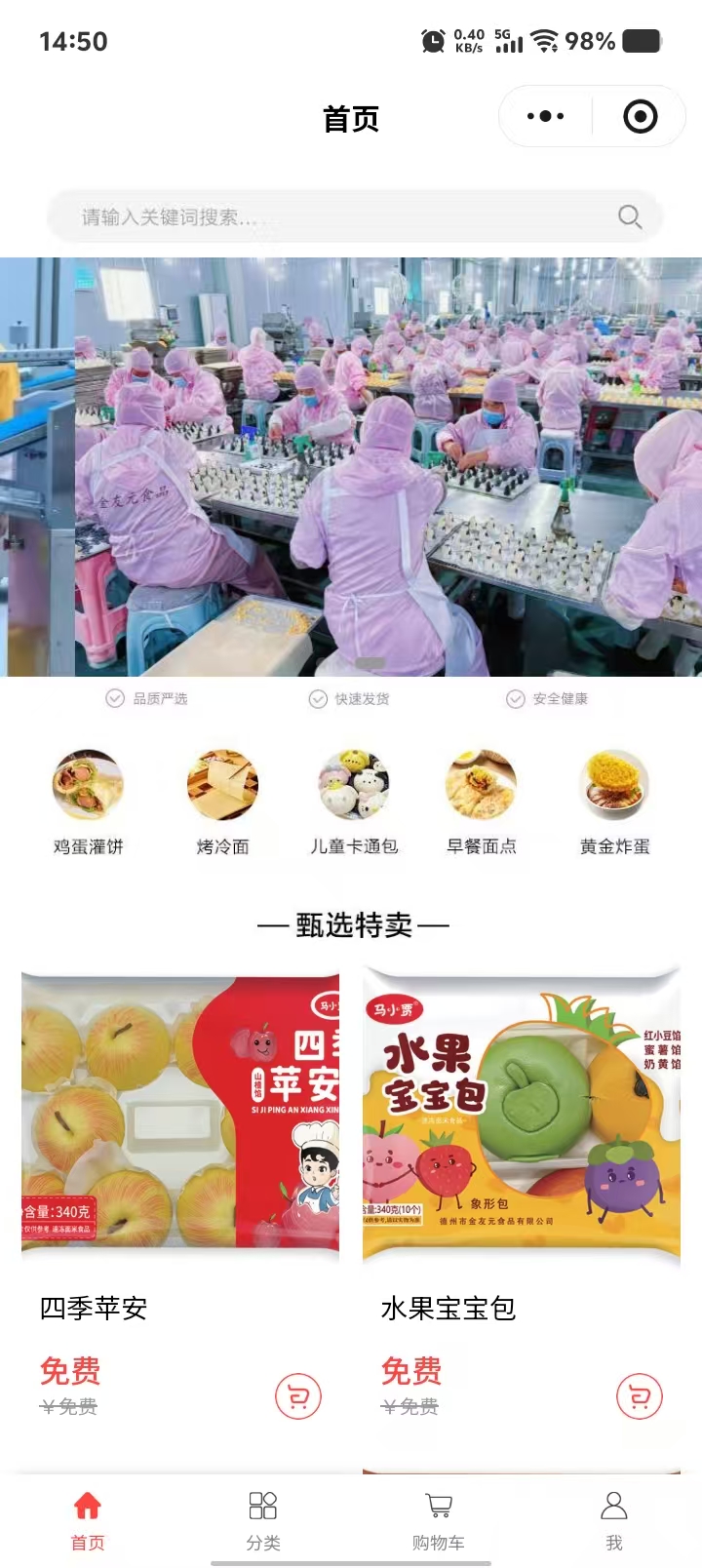Add 水果宝宝包 to the cart
The image size is (702, 1568).
(640, 1397)
